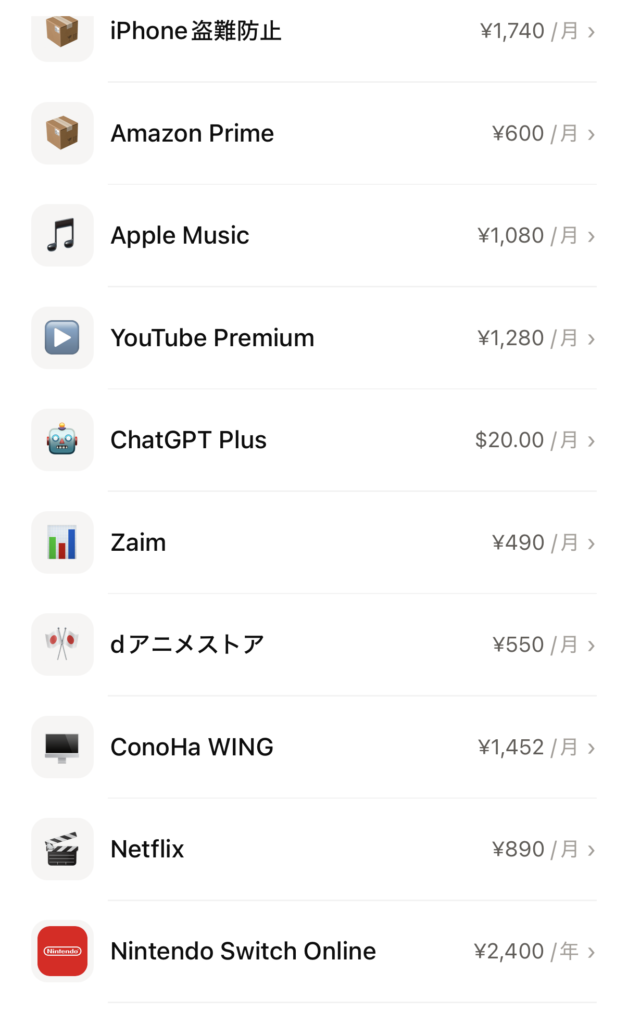Viewport: 628px width, 1024px height.
Task: Open the Amazon Prime subscription
Action: (x=314, y=133)
